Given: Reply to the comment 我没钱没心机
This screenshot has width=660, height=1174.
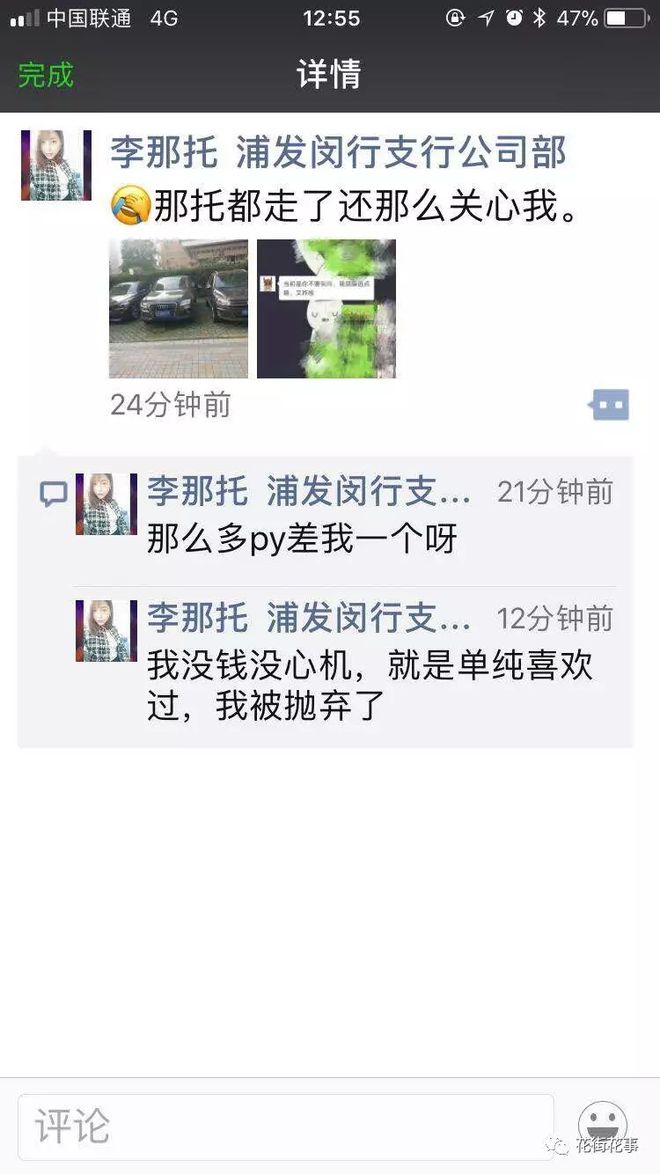Looking at the screenshot, I should [370, 686].
